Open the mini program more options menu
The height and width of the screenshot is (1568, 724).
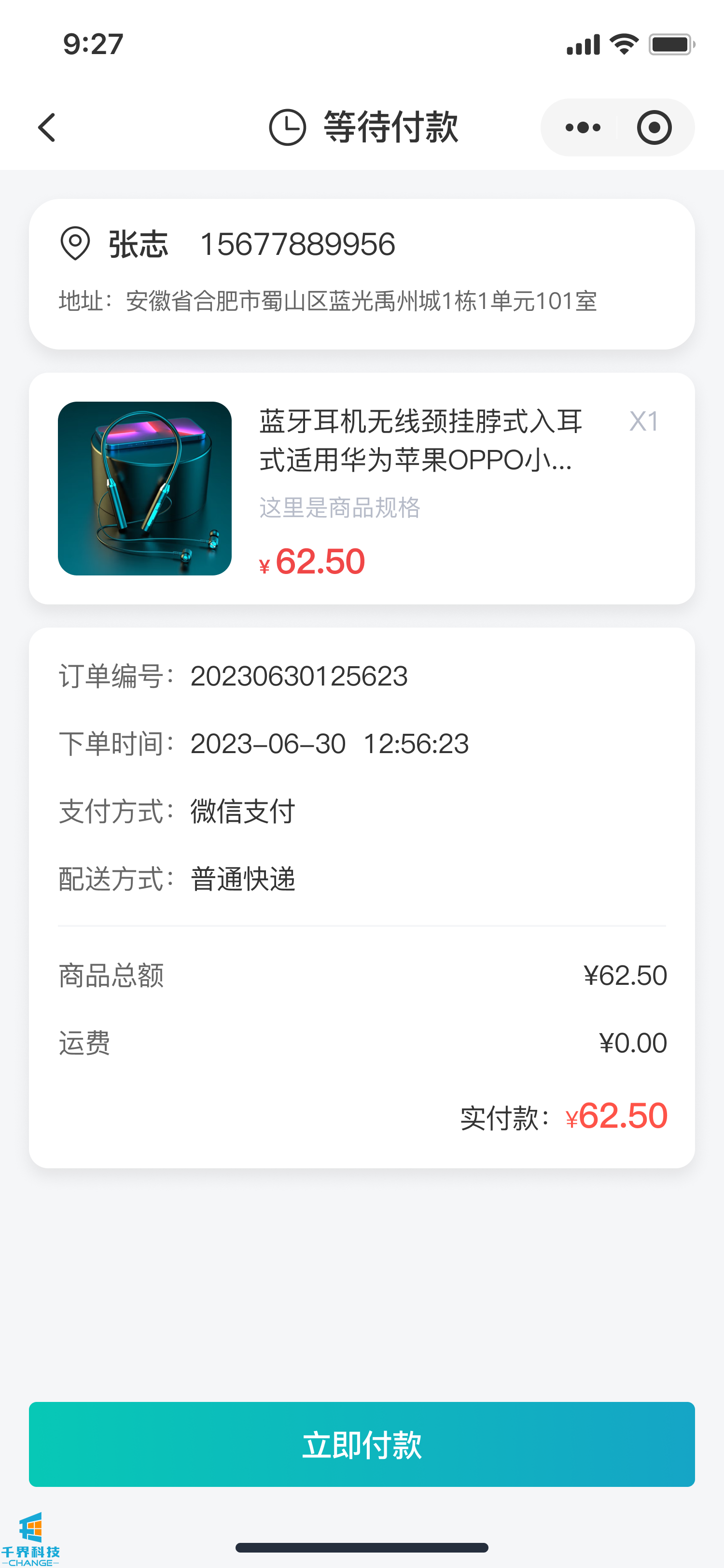click(x=582, y=128)
